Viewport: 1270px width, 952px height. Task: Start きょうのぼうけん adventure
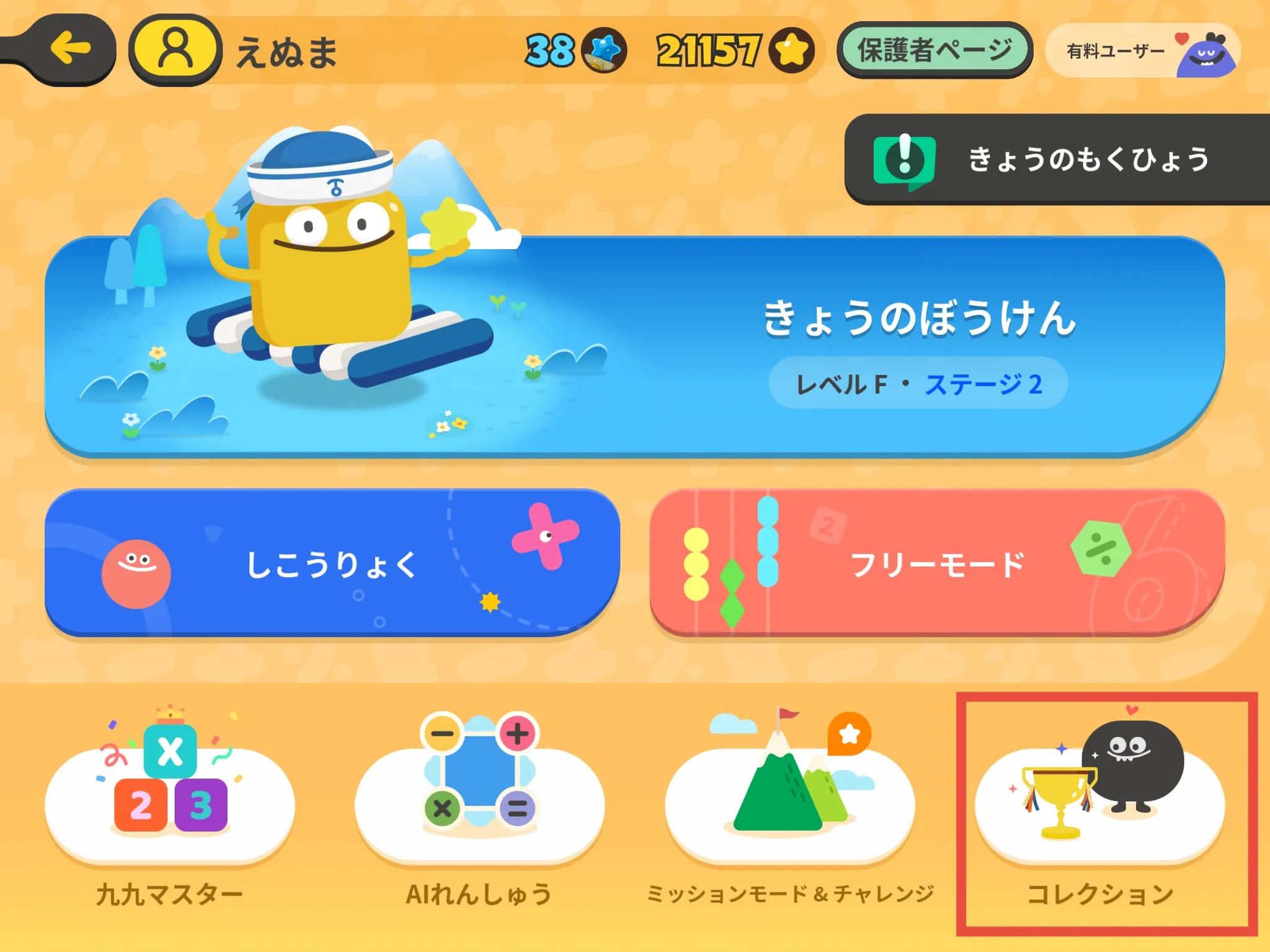634,347
